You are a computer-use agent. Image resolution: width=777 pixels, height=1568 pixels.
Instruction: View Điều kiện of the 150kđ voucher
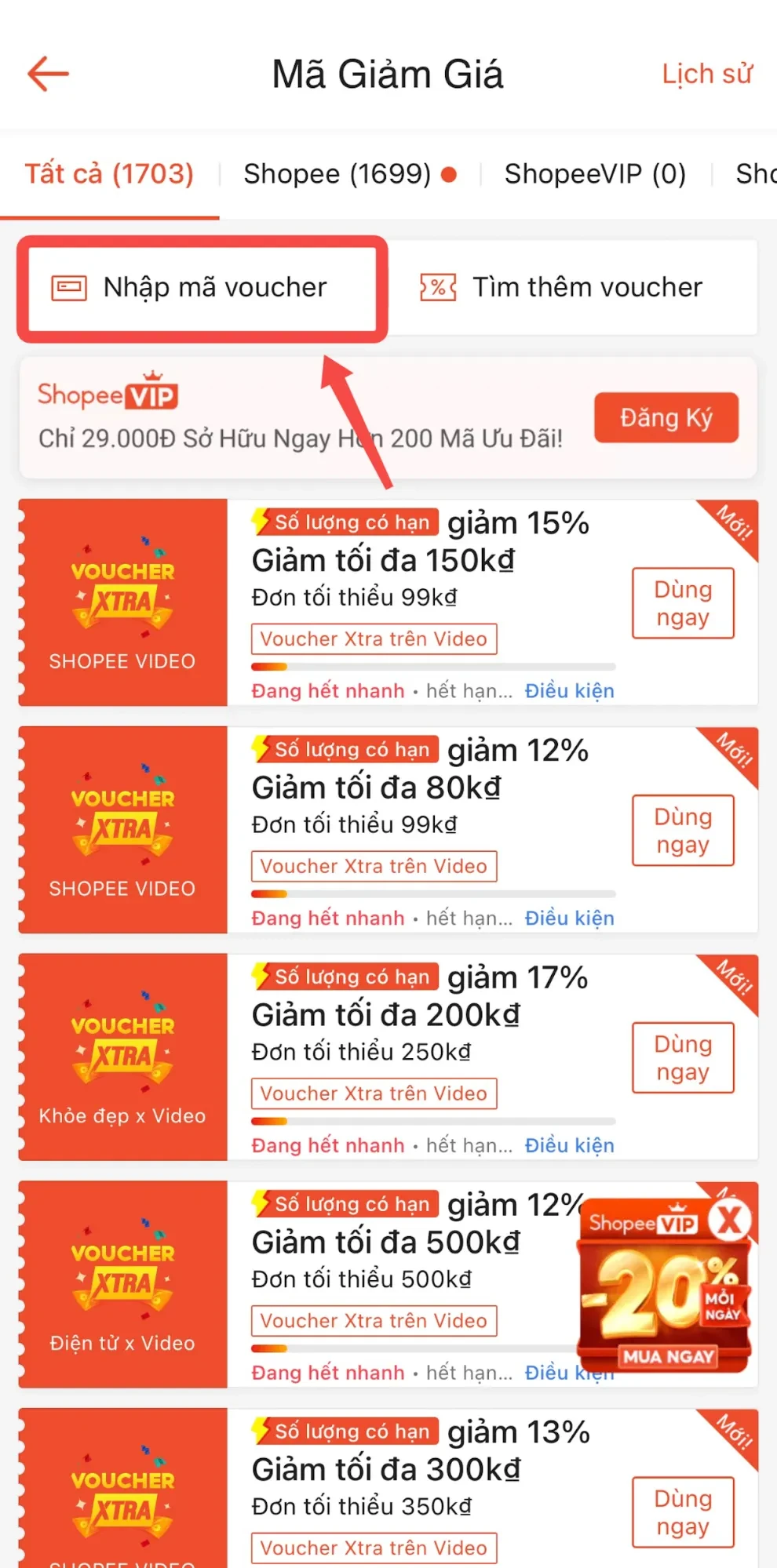pyautogui.click(x=569, y=691)
